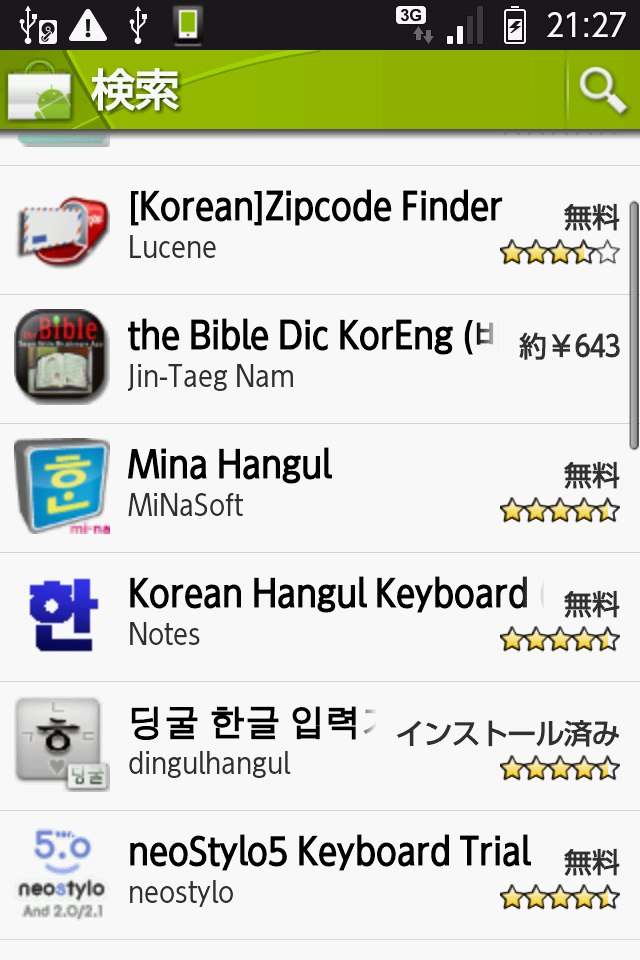Open the search magnifier icon
Screen dimensions: 640x960
tap(602, 91)
